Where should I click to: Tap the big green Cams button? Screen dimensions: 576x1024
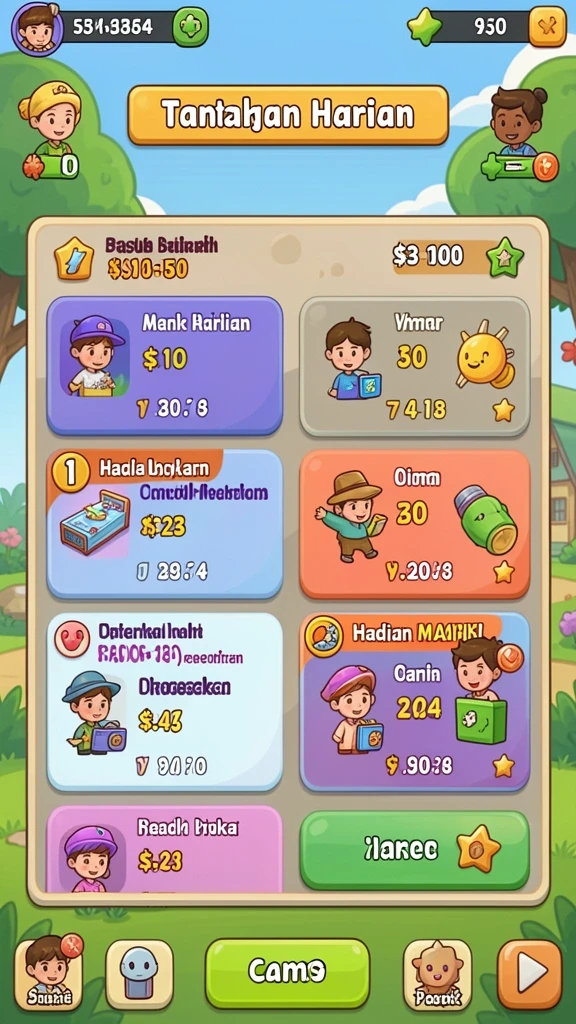[287, 973]
